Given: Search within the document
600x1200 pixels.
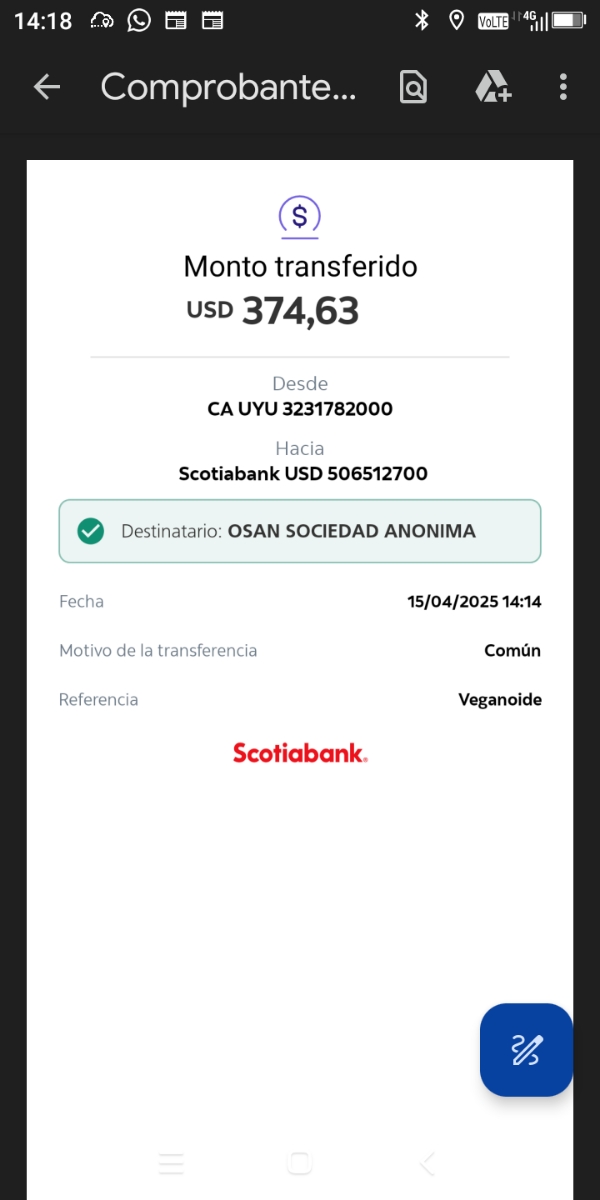Looking at the screenshot, I should [x=412, y=88].
